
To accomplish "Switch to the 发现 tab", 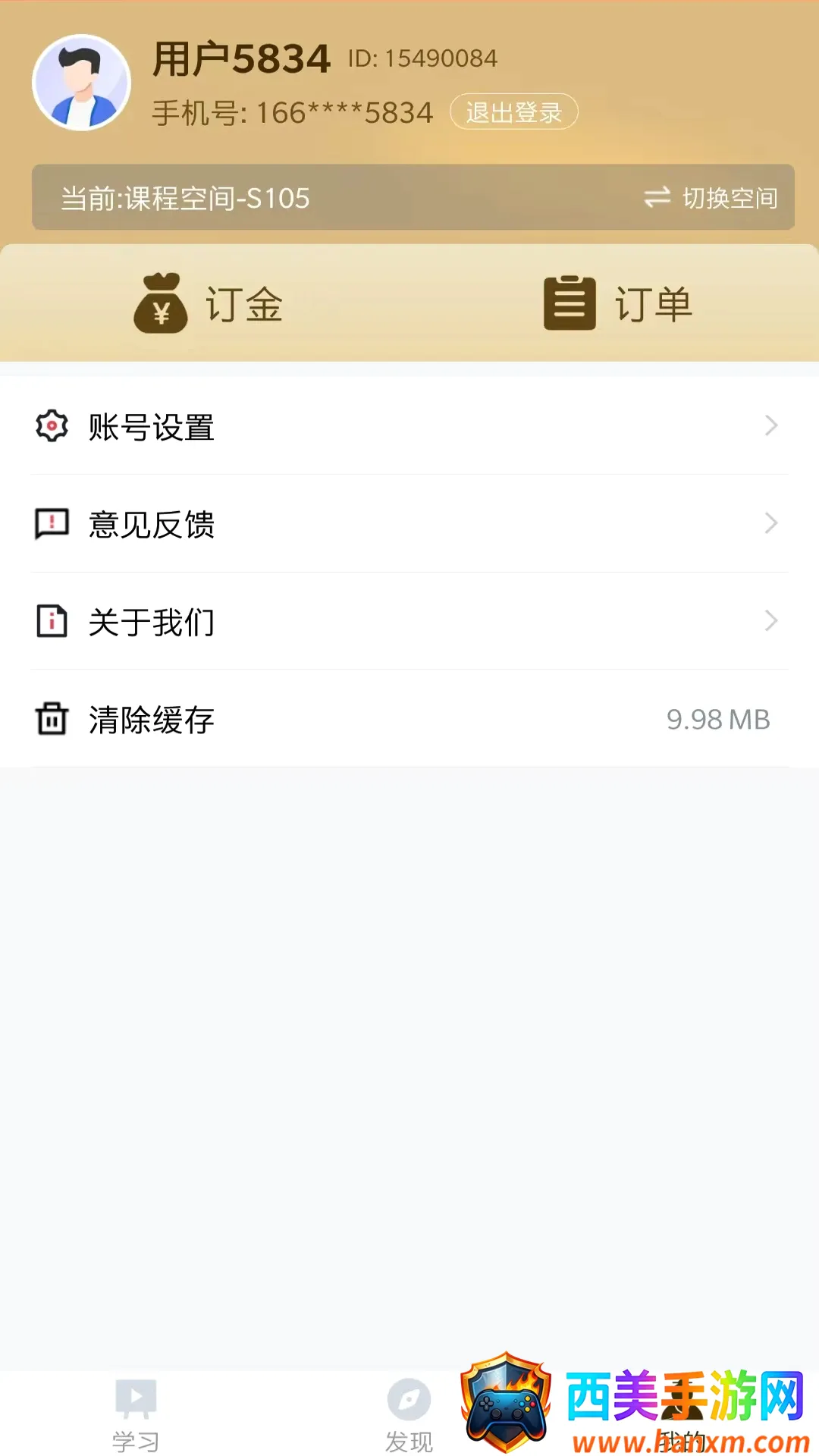I will pyautogui.click(x=409, y=1415).
